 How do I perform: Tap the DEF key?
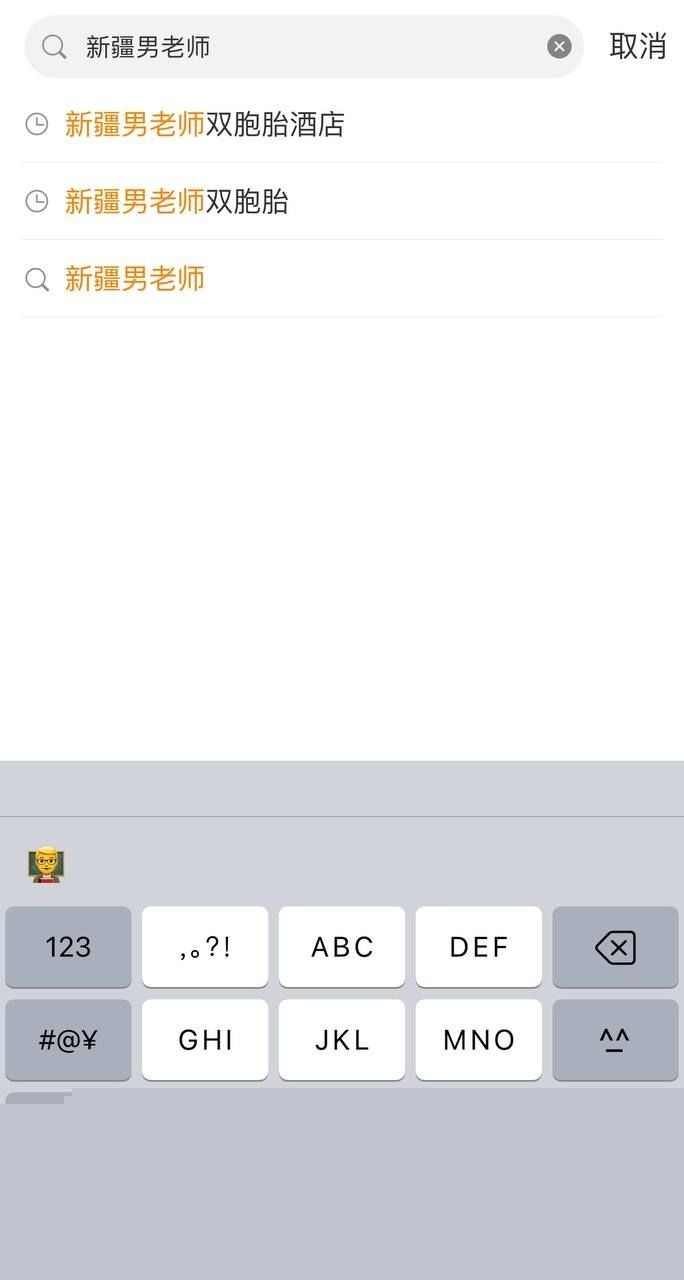479,946
